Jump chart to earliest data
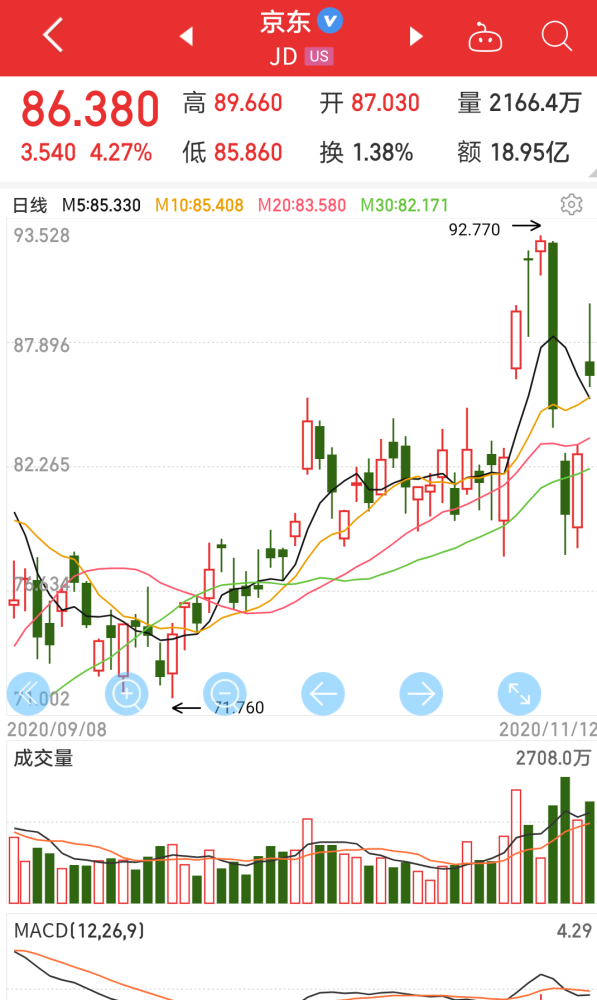Screen dimensions: 597x1000 click(28, 693)
